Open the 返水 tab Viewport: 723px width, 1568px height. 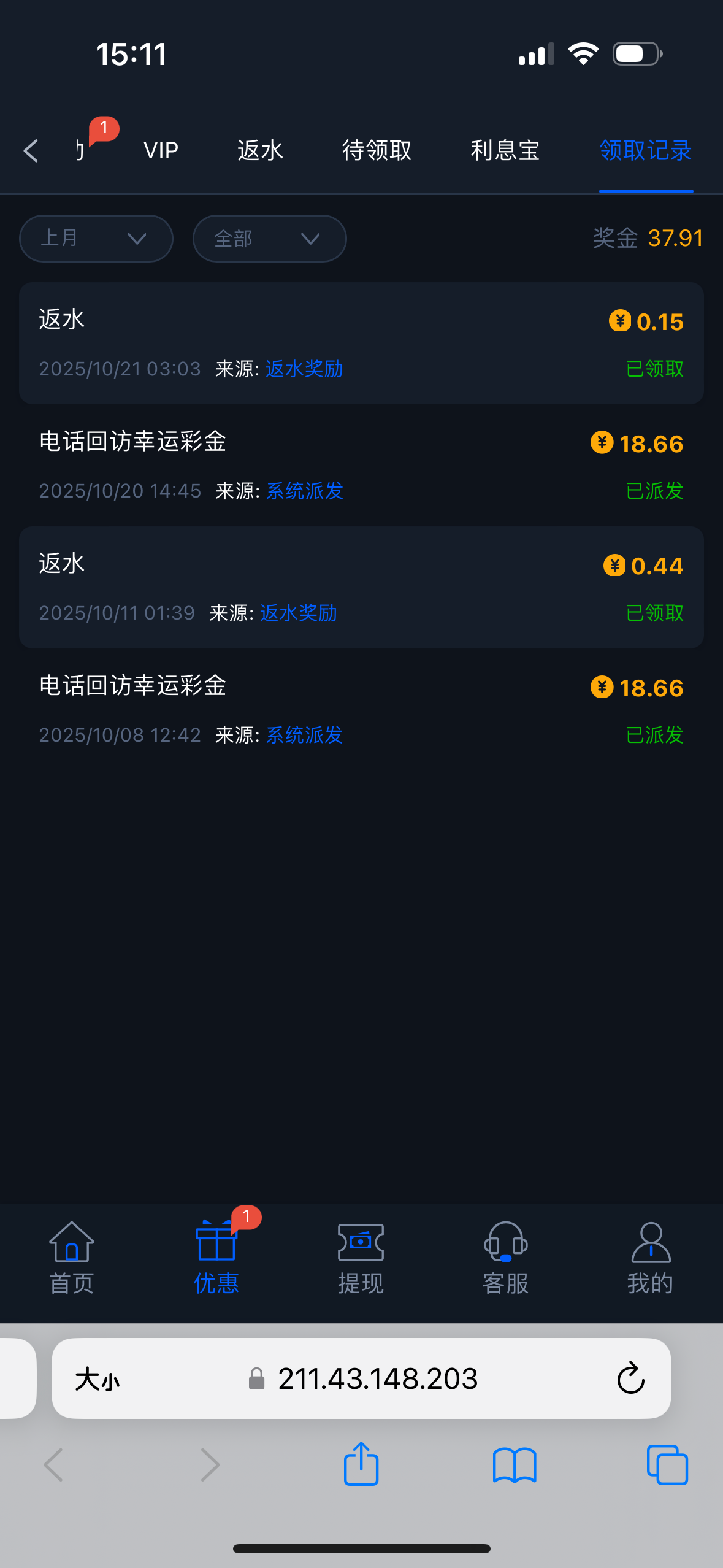[260, 151]
